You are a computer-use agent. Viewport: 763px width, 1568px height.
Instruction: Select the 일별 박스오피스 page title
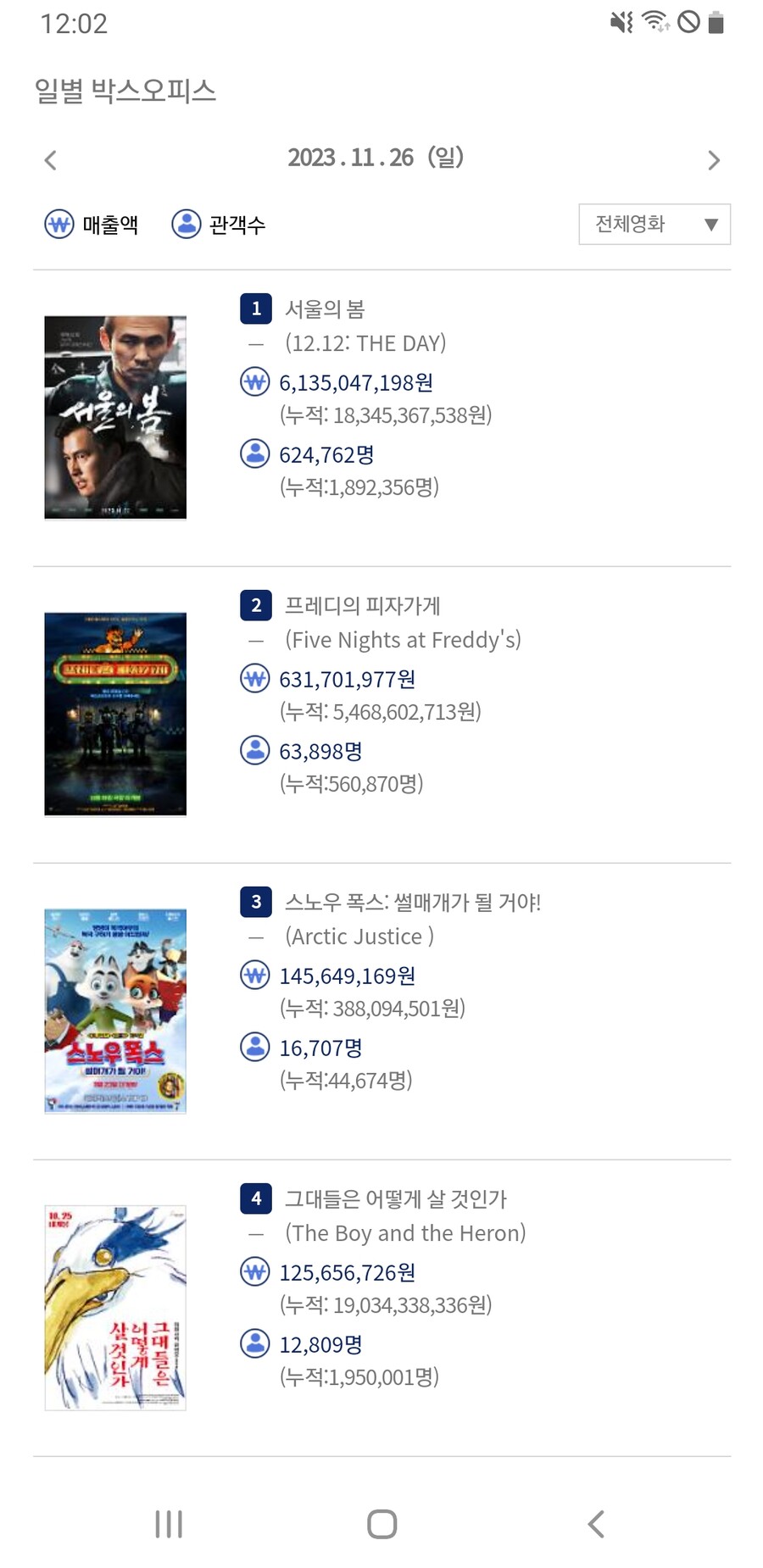(125, 91)
